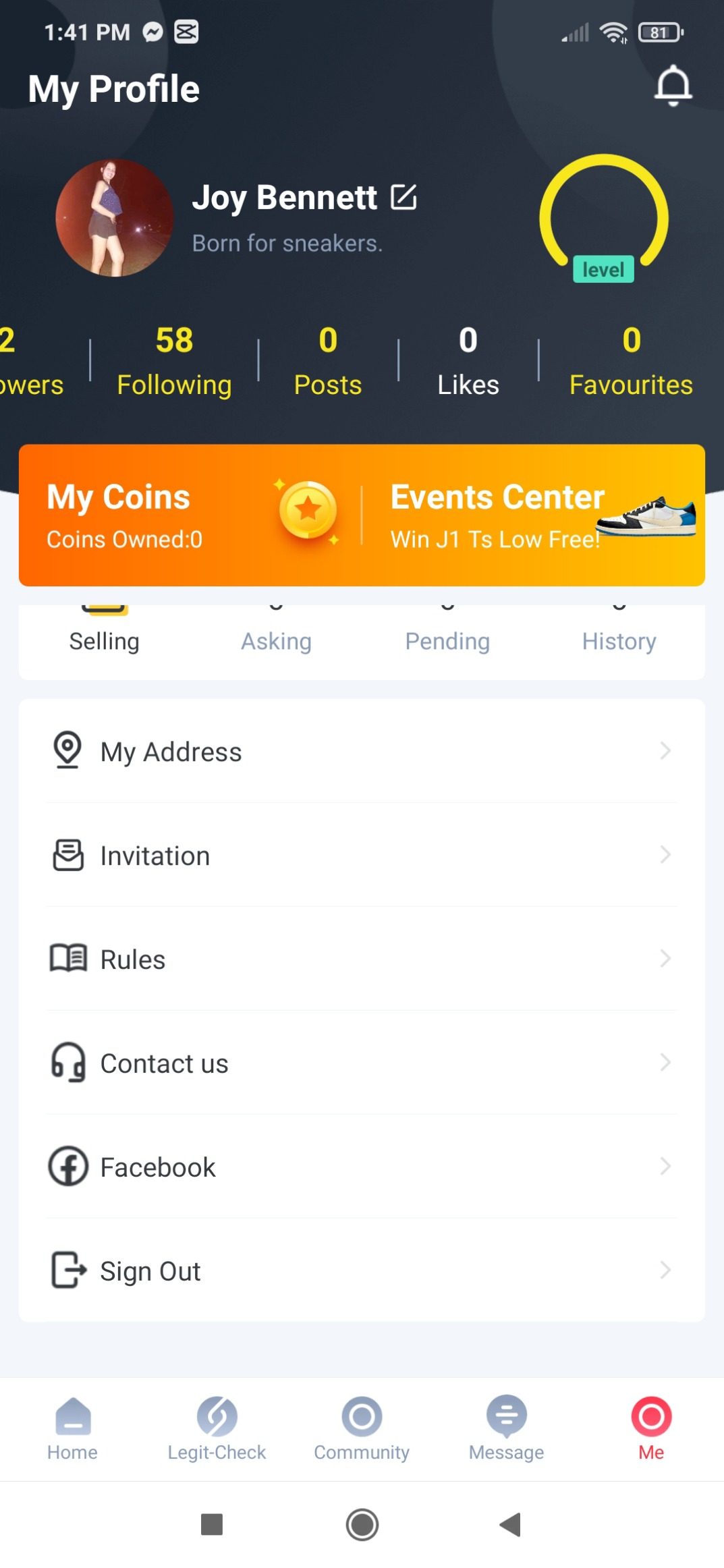724x1568 pixels.
Task: Open the profile avatar photo
Action: coord(114,217)
